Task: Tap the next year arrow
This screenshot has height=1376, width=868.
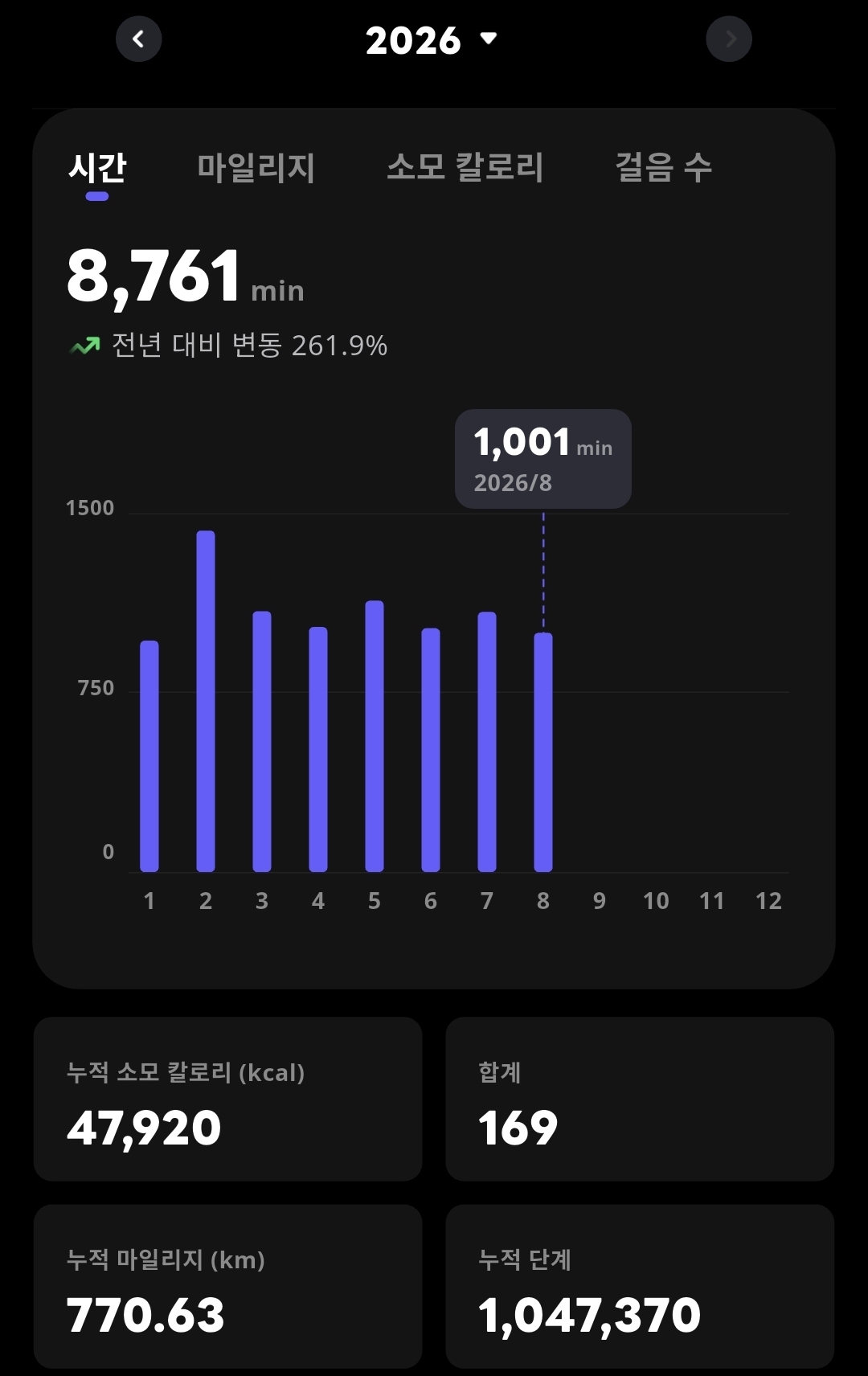Action: (729, 39)
